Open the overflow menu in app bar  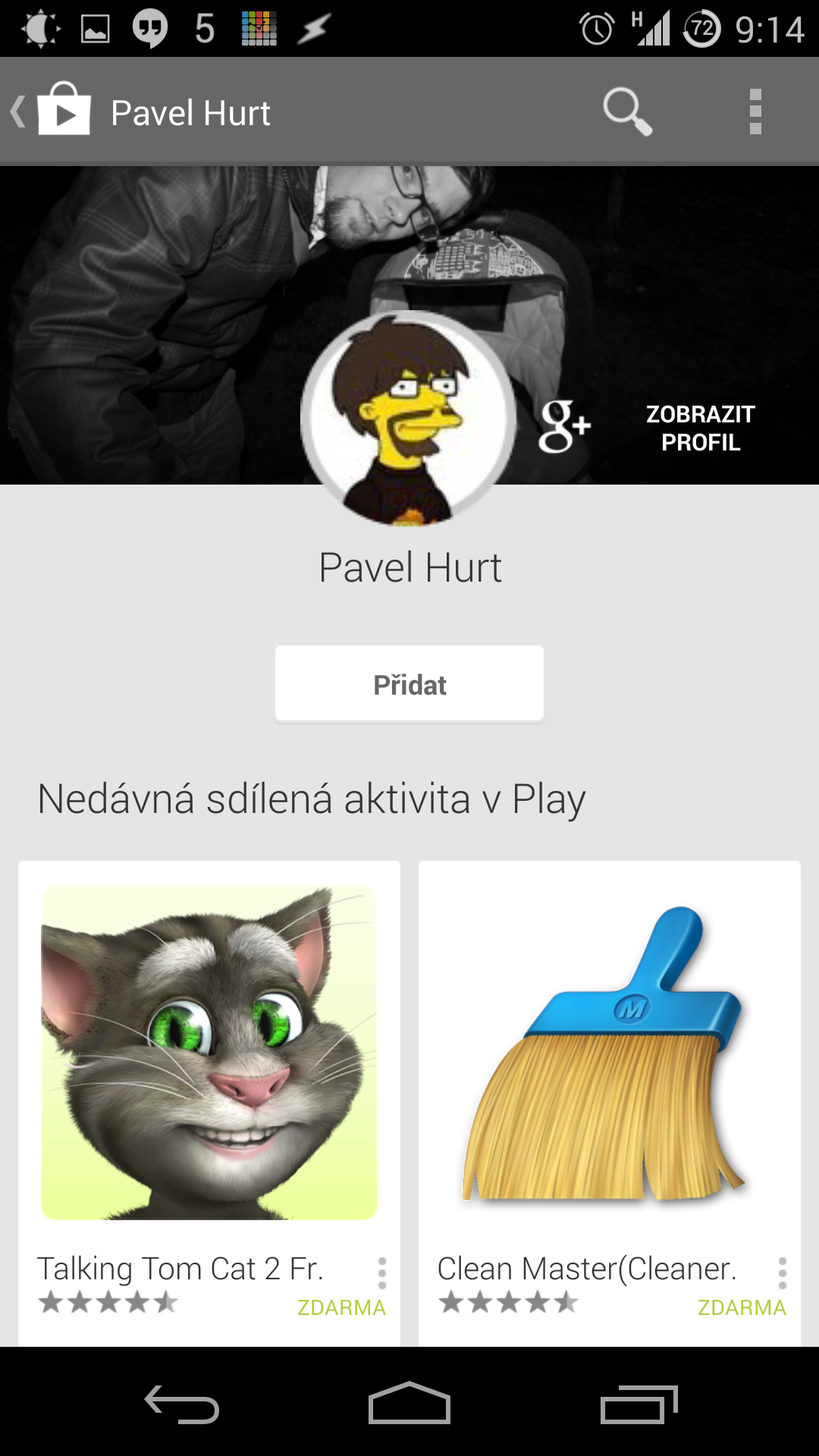(755, 111)
